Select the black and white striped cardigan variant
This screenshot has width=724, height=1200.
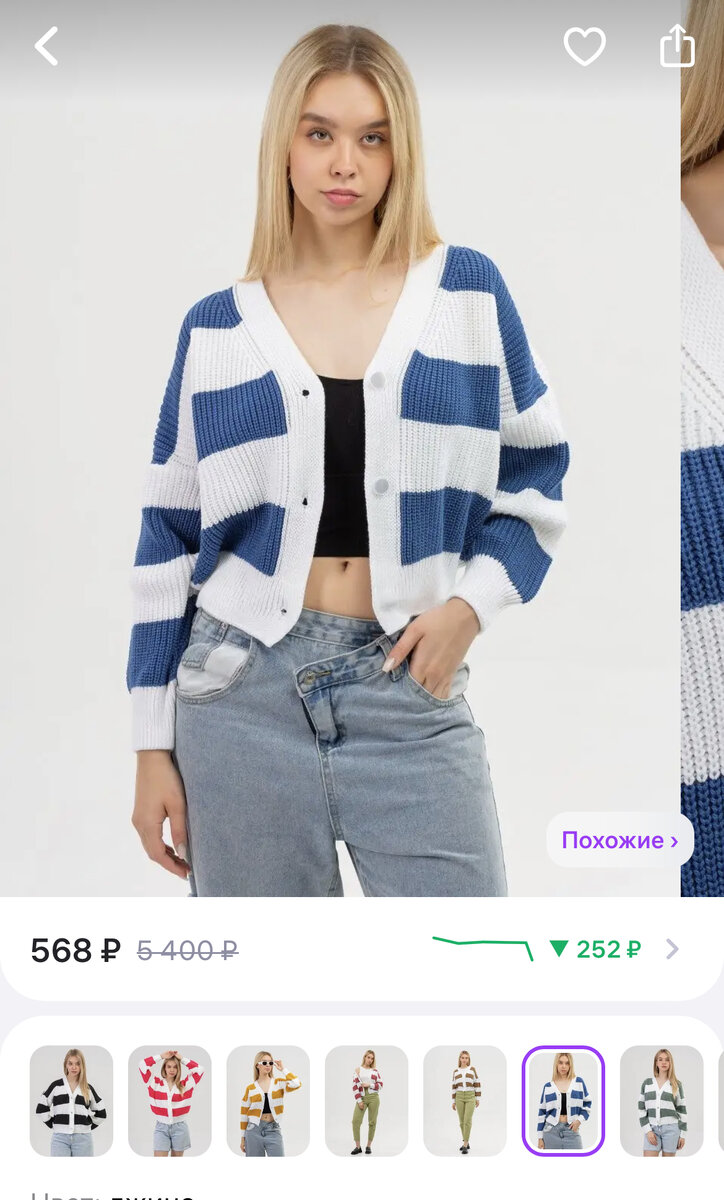pyautogui.click(x=71, y=1101)
